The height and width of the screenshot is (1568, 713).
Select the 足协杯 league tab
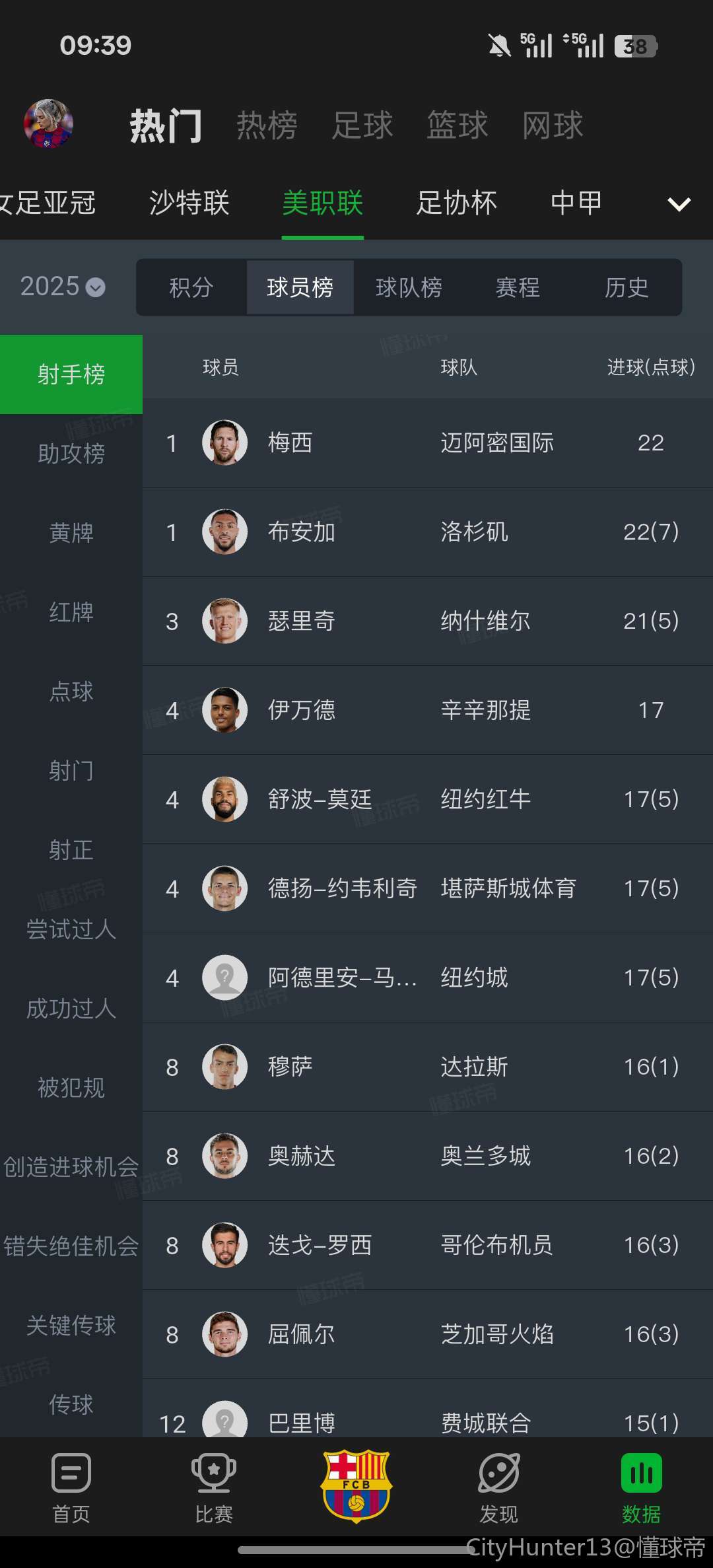456,203
